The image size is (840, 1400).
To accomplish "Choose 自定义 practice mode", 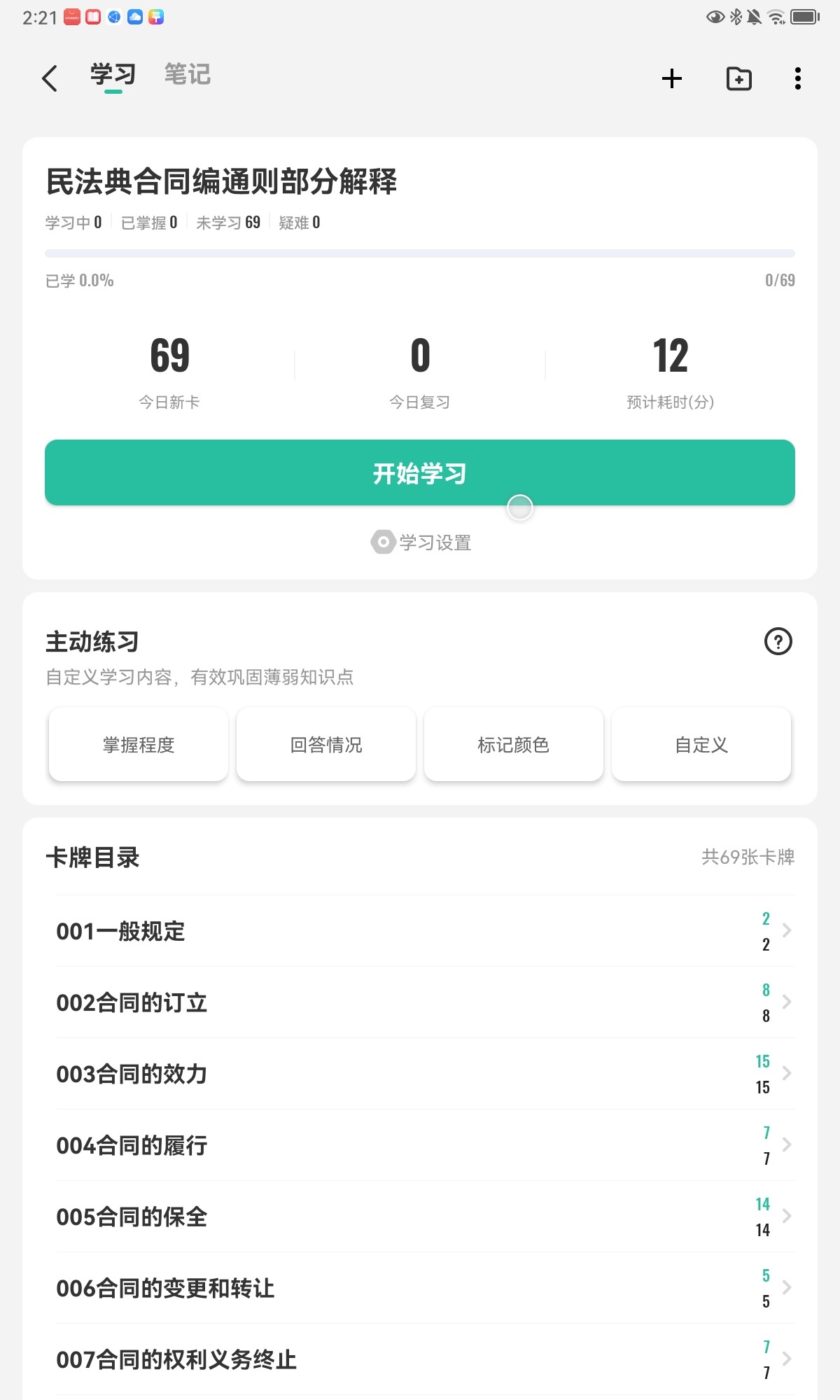I will [x=701, y=745].
